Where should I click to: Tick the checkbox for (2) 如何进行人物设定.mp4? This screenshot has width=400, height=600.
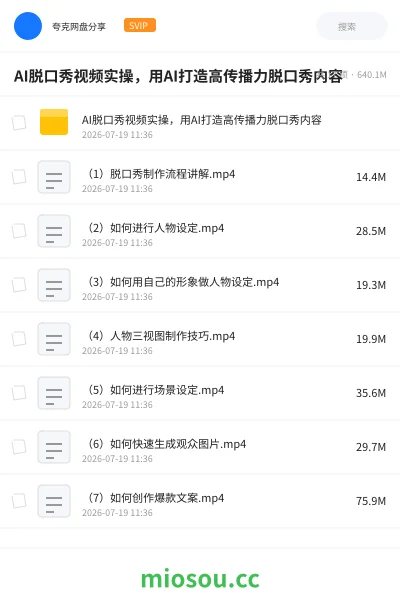tap(19, 231)
